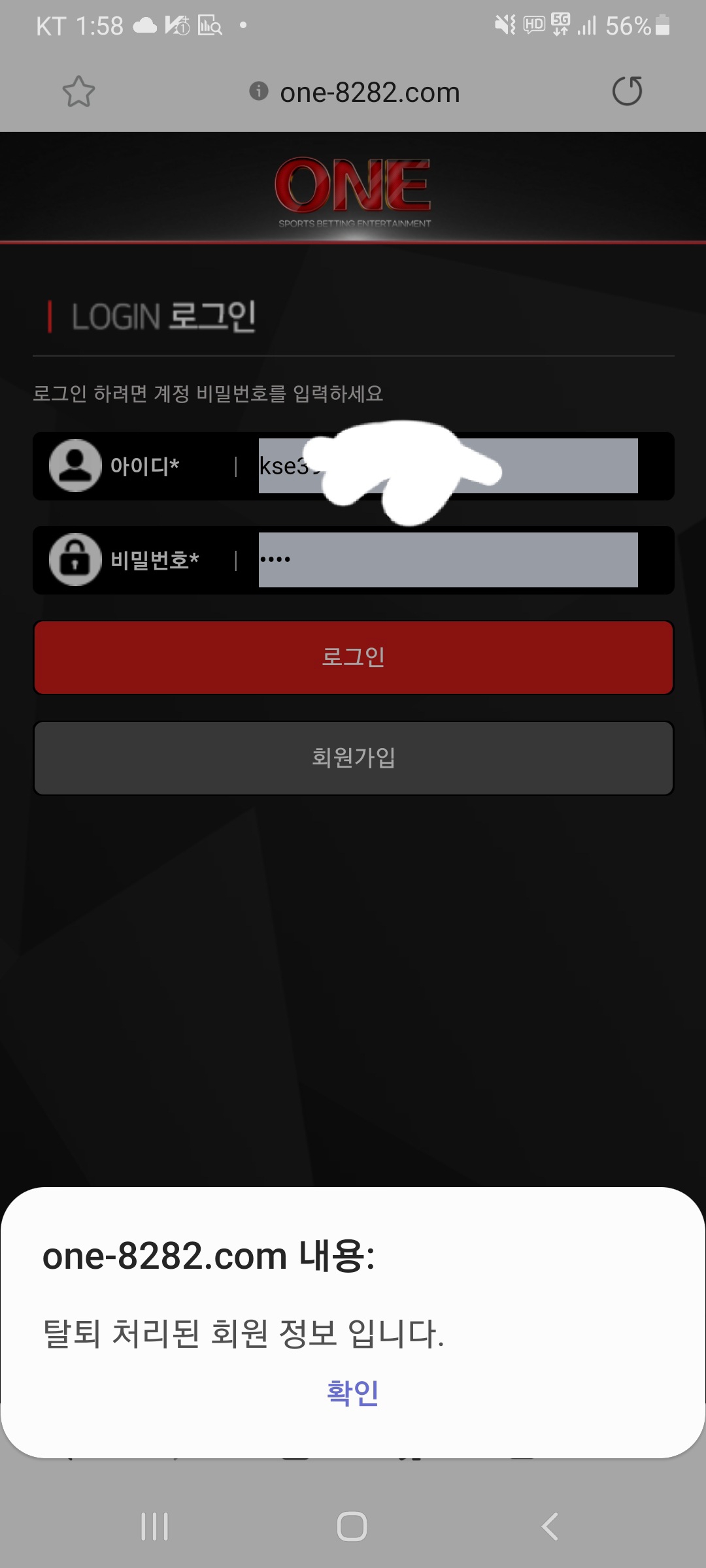
Task: Go to home screen
Action: click(352, 1527)
